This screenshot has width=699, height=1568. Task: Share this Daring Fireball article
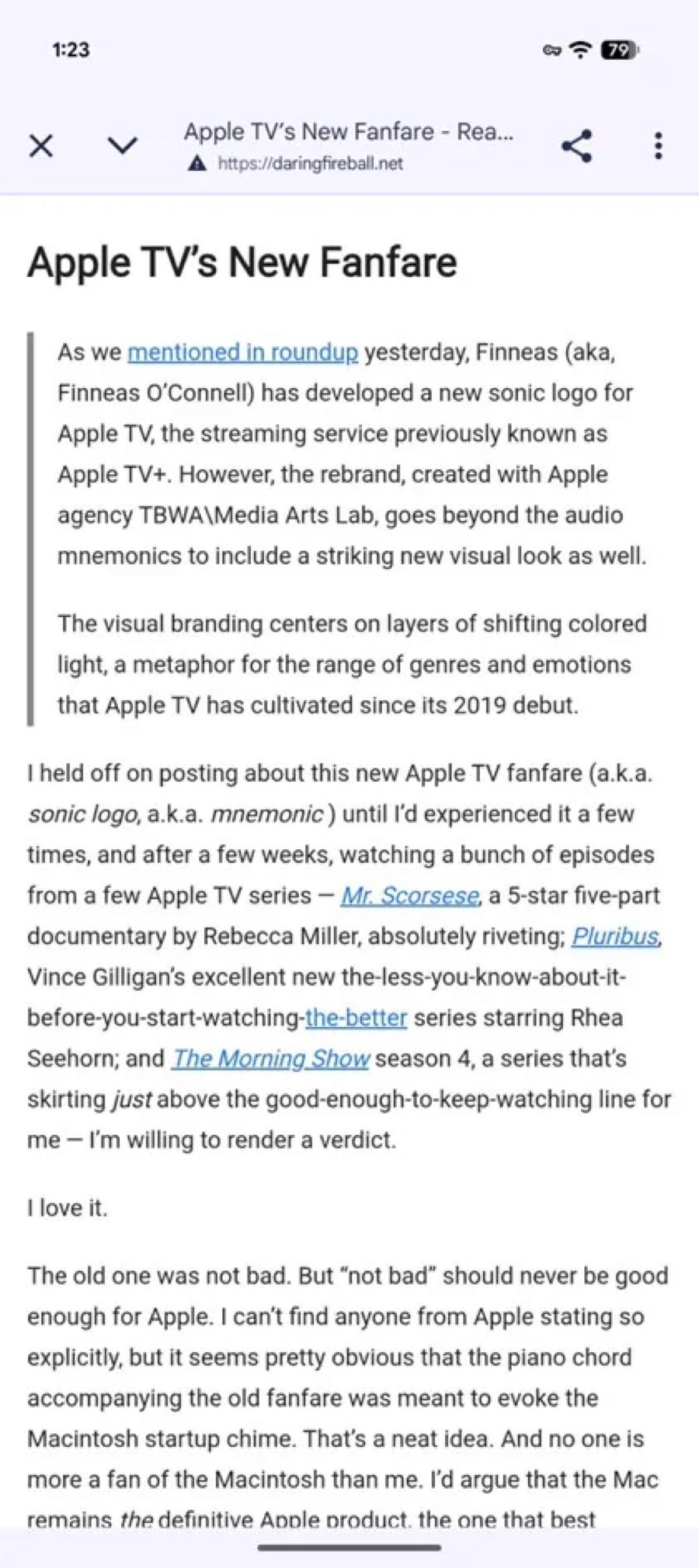[x=577, y=145]
